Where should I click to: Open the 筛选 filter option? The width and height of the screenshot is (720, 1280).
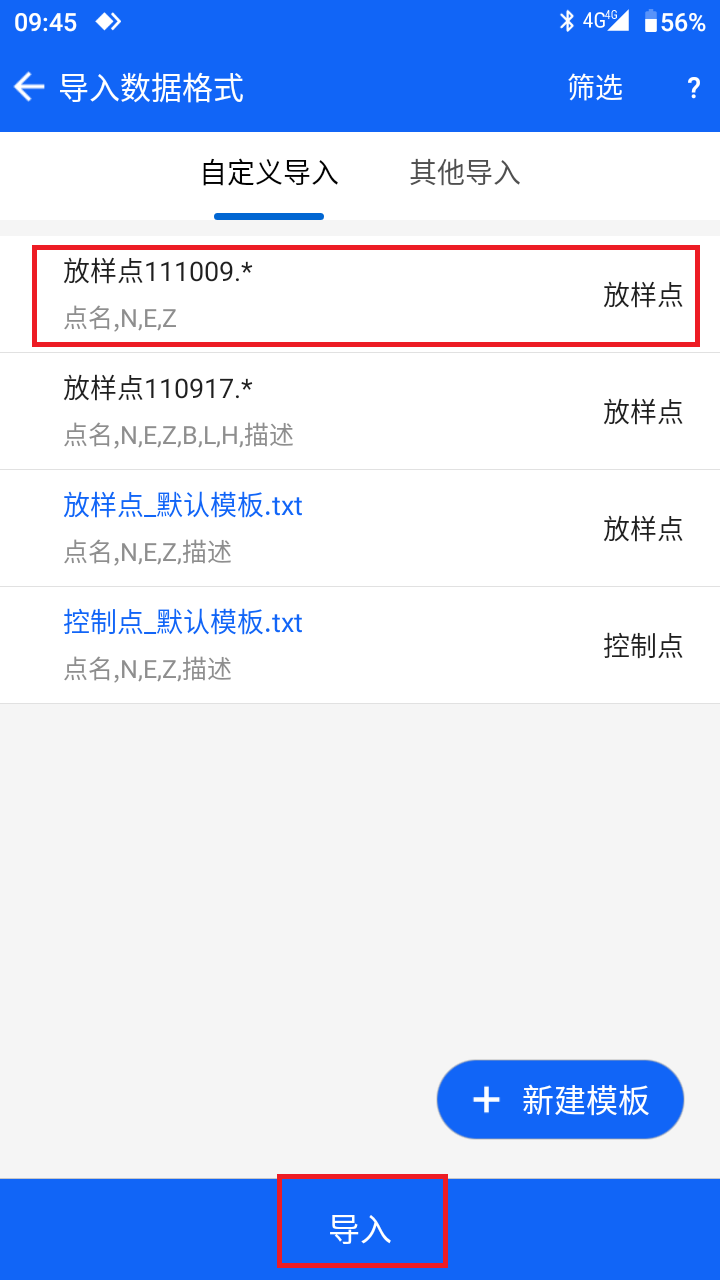tap(595, 88)
